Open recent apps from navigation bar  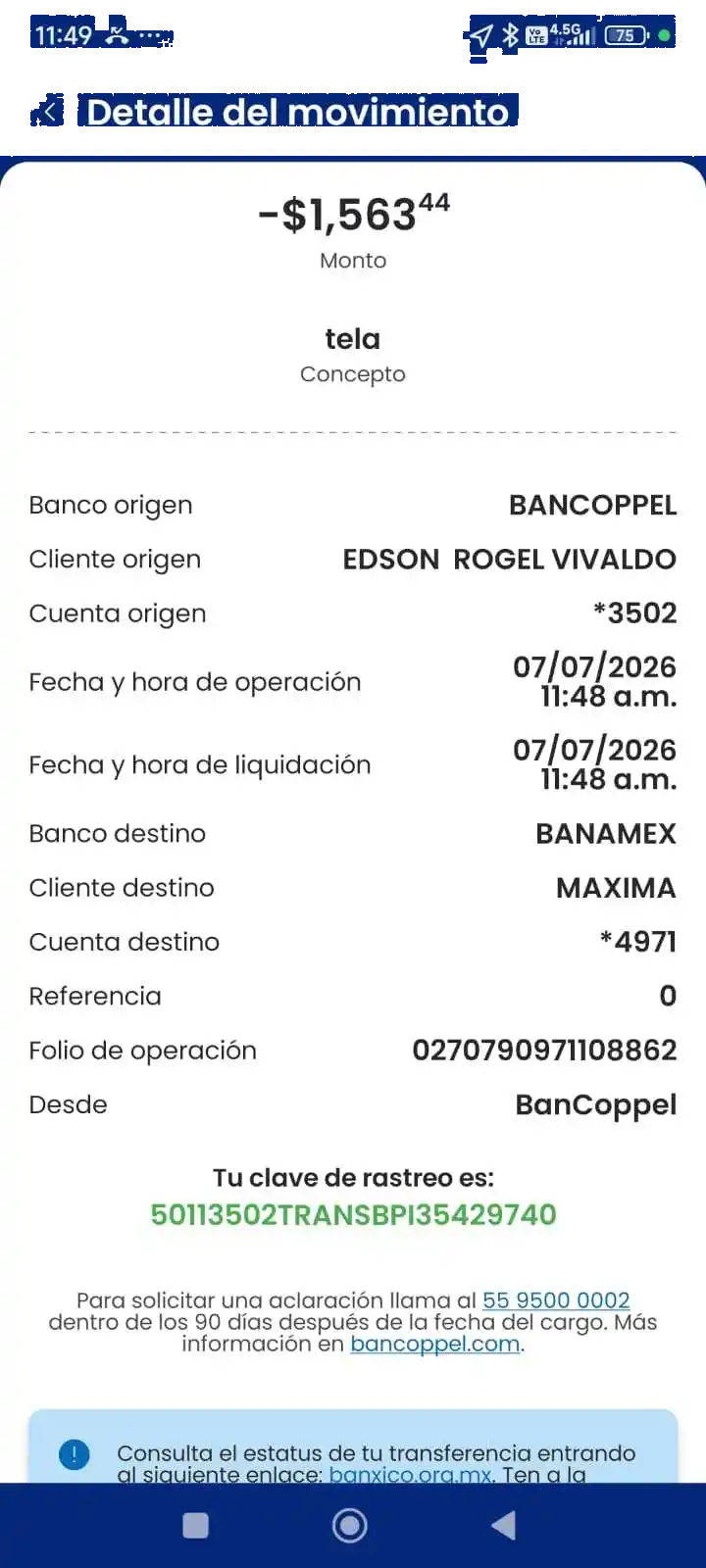point(196,1526)
